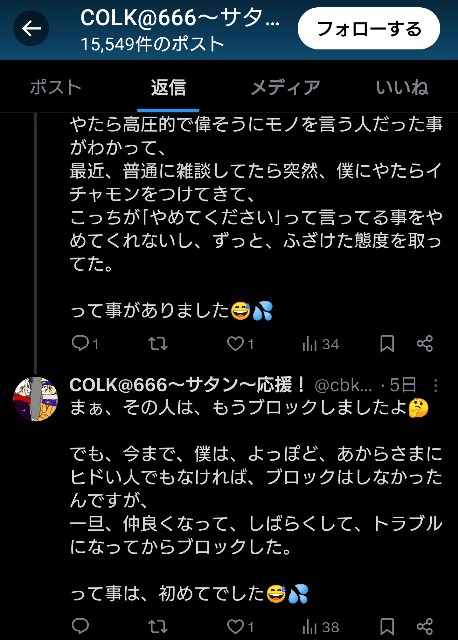Bookmark the post with 38 views
Image resolution: width=458 pixels, height=640 pixels.
coord(387,627)
